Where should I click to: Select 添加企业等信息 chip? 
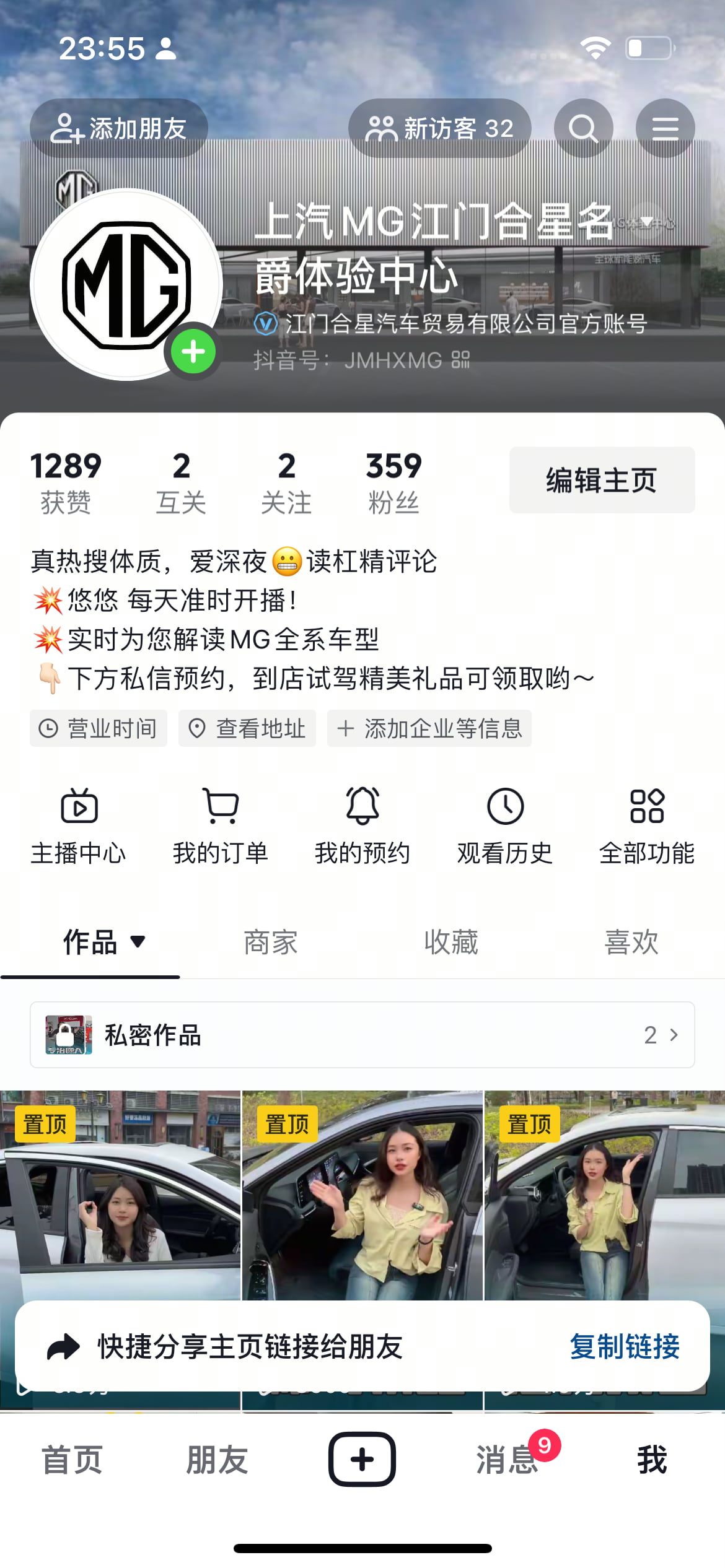click(429, 728)
